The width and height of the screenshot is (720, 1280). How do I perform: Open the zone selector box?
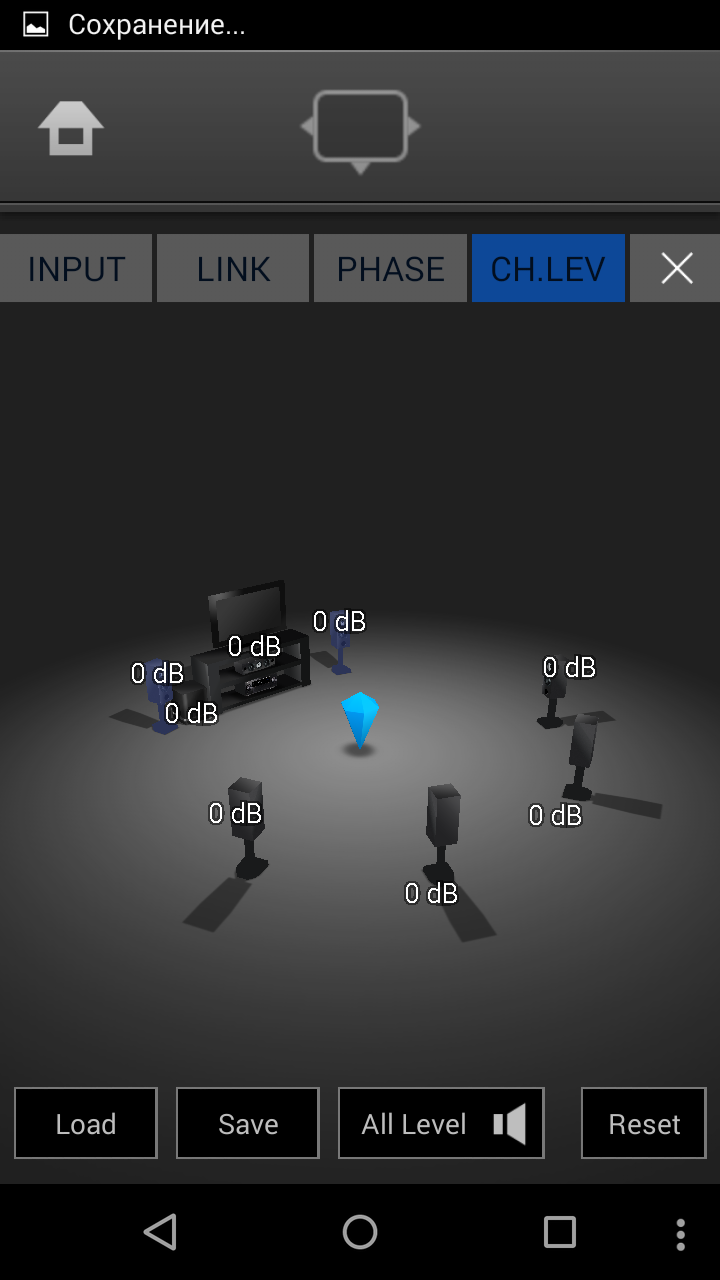[360, 128]
